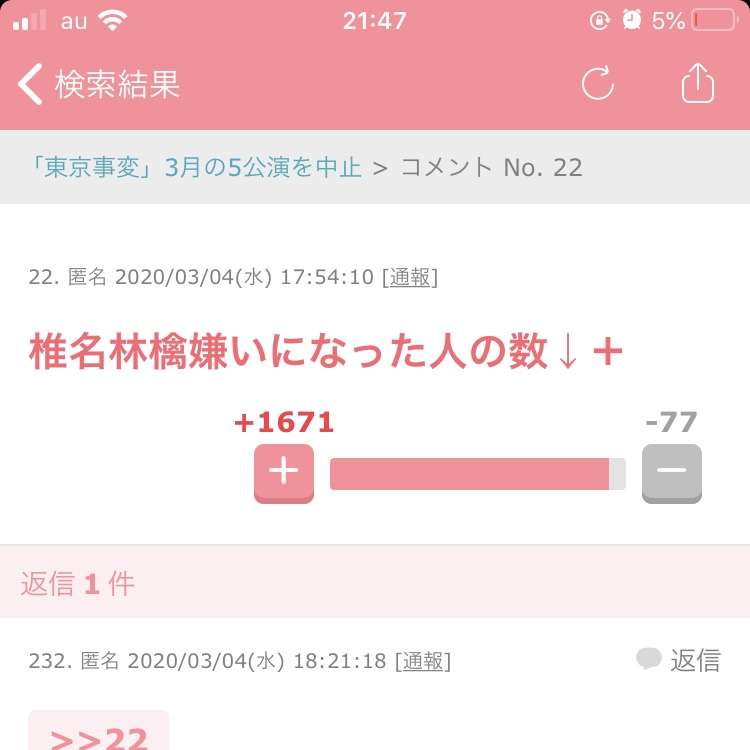The height and width of the screenshot is (750, 750).
Task: Upvote comment 22 with plus button
Action: (284, 472)
